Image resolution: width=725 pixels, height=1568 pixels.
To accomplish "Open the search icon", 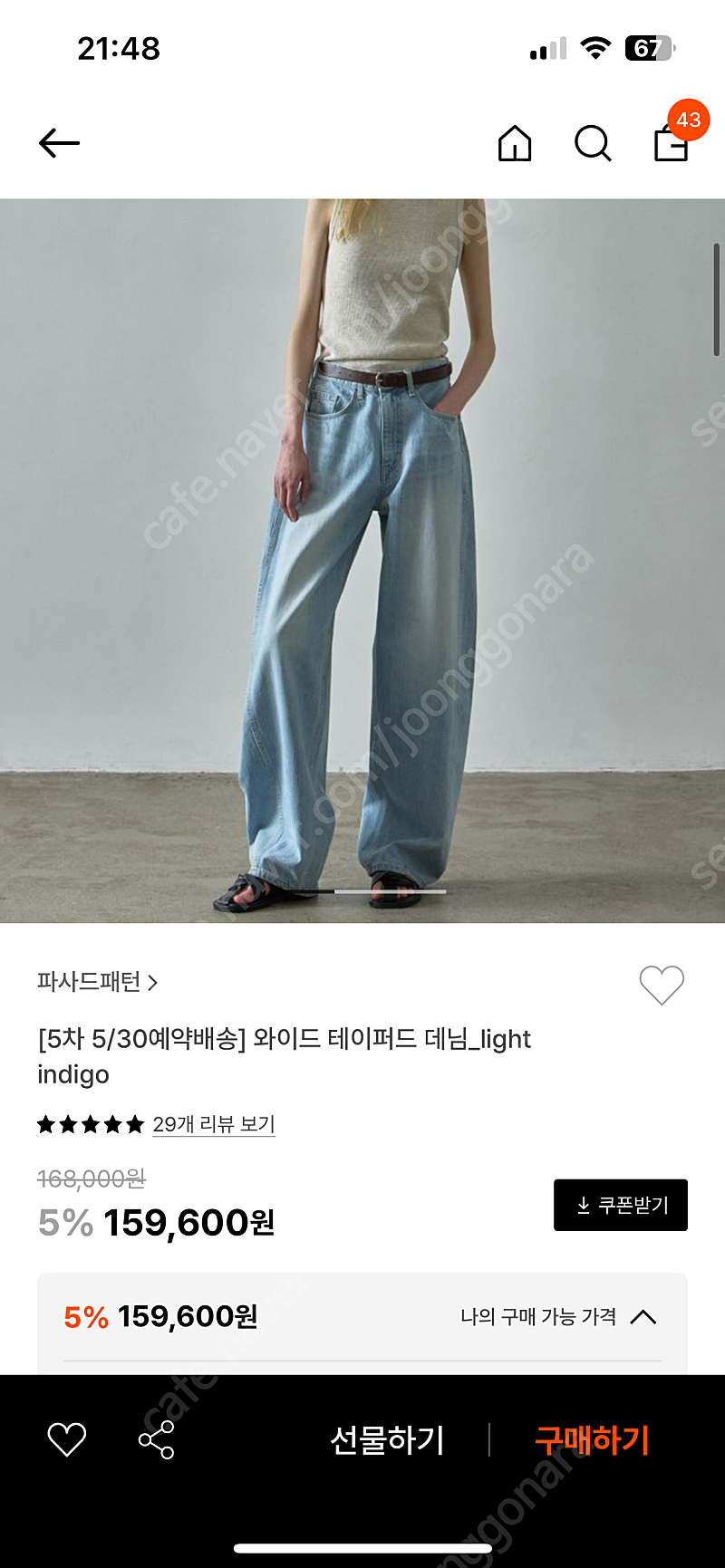I will [x=593, y=143].
